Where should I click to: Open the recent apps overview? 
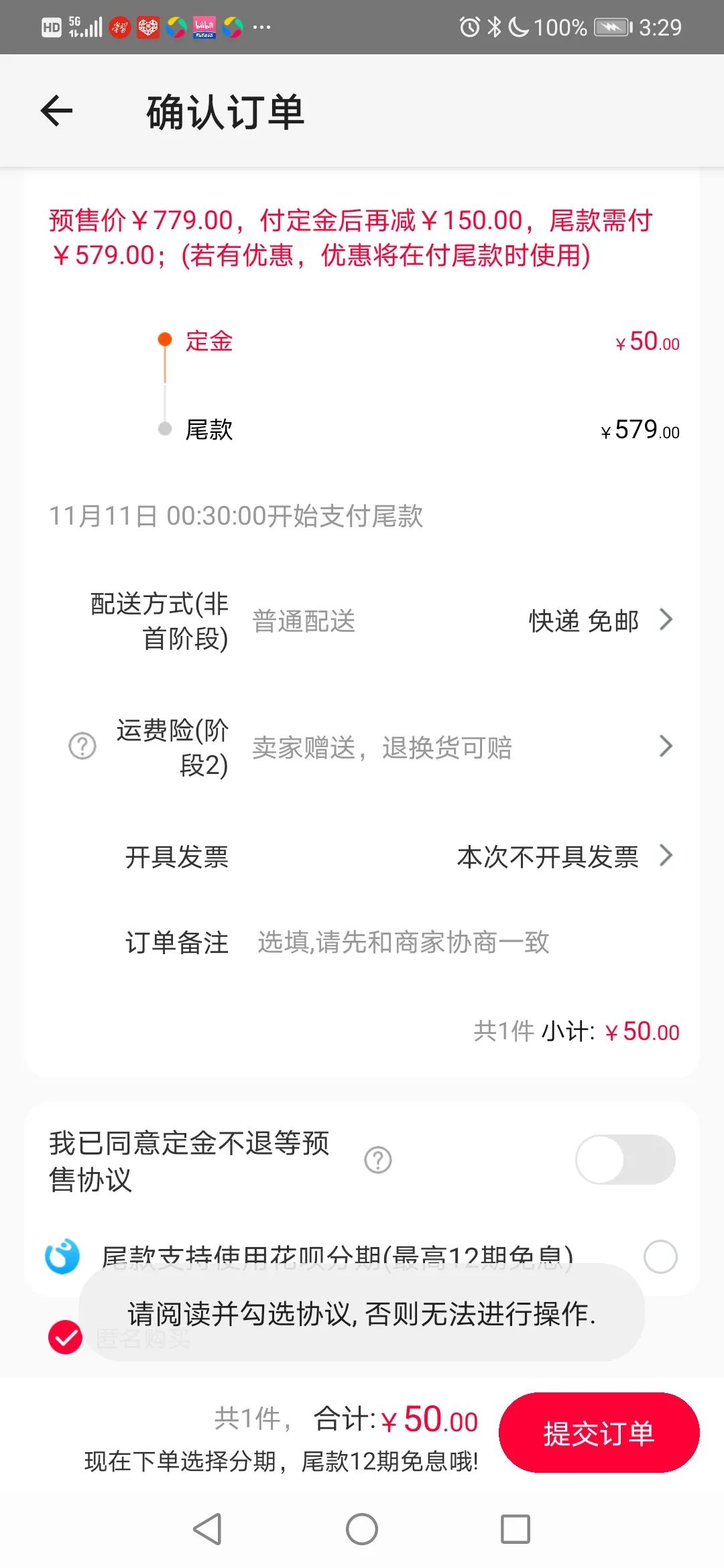[515, 1529]
